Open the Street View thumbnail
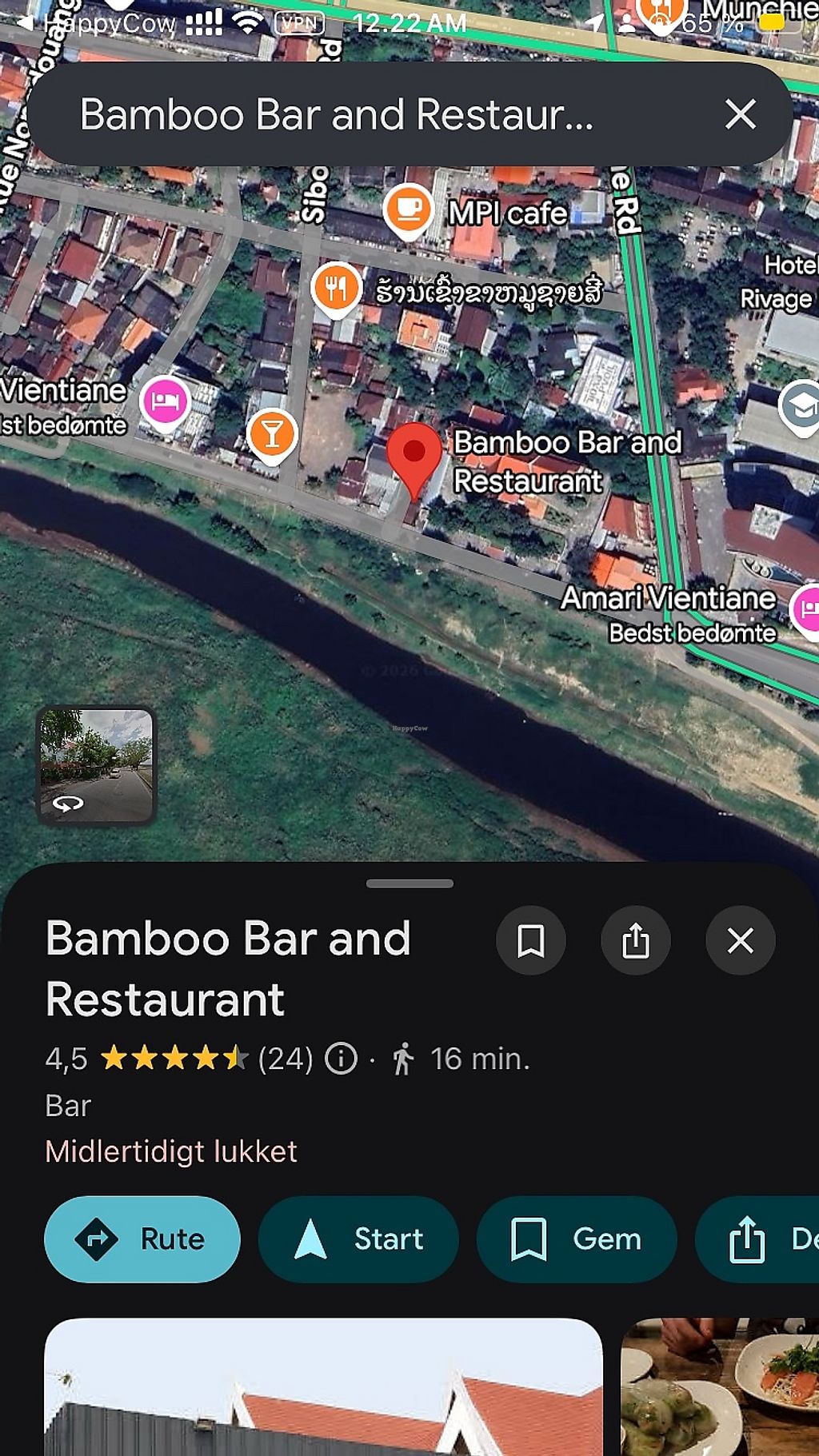Screen dimensions: 819x1456 tap(97, 765)
